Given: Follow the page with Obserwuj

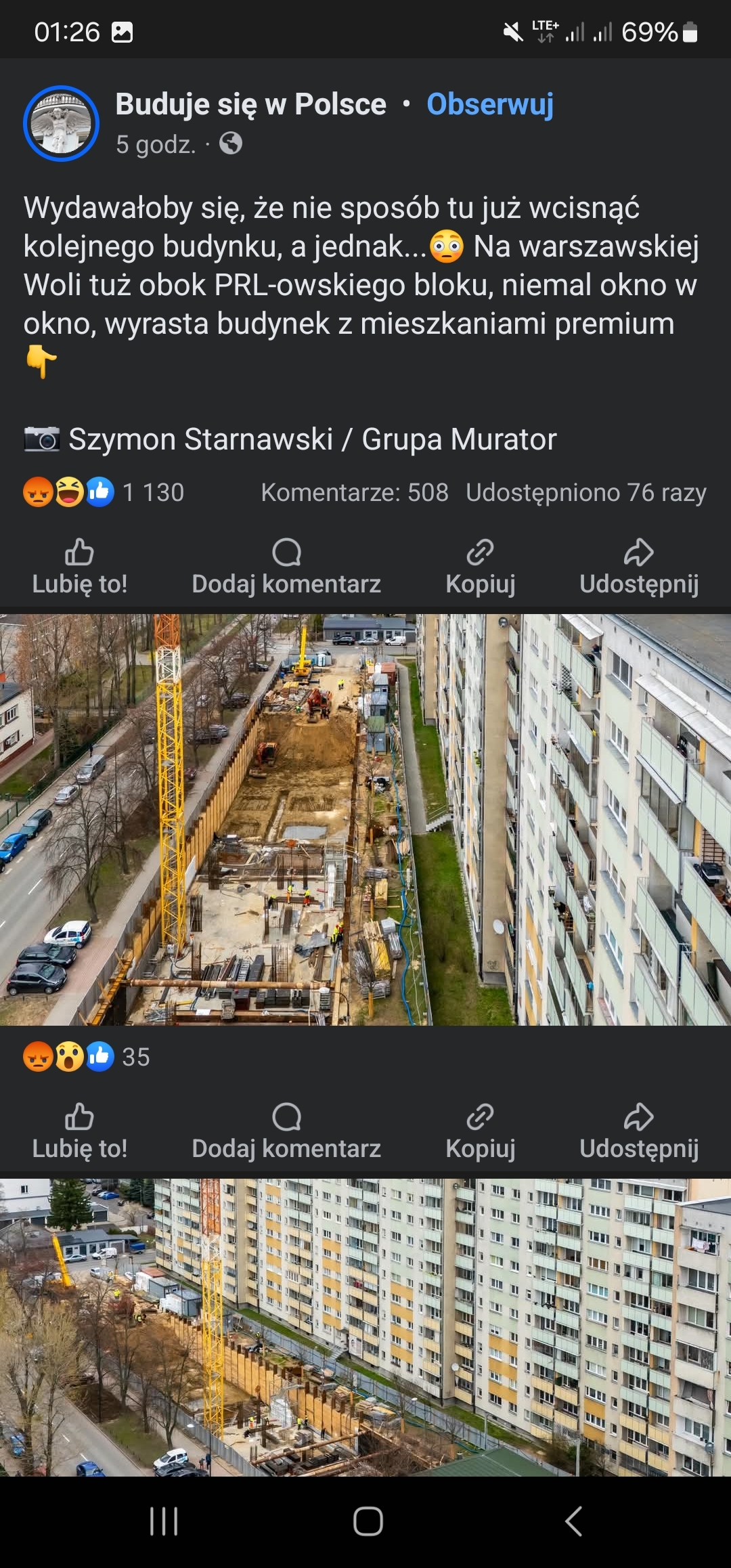Looking at the screenshot, I should tap(490, 104).
